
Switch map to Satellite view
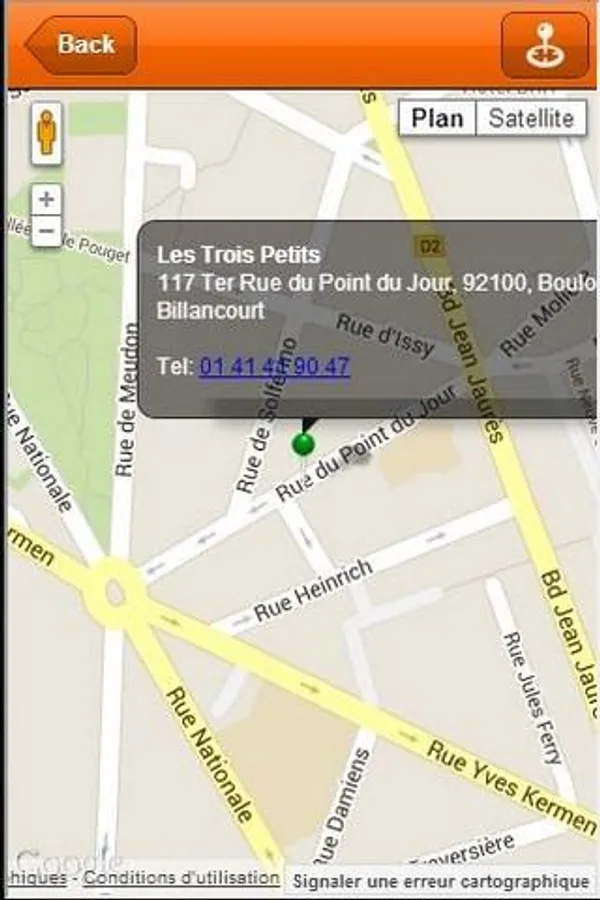point(530,118)
